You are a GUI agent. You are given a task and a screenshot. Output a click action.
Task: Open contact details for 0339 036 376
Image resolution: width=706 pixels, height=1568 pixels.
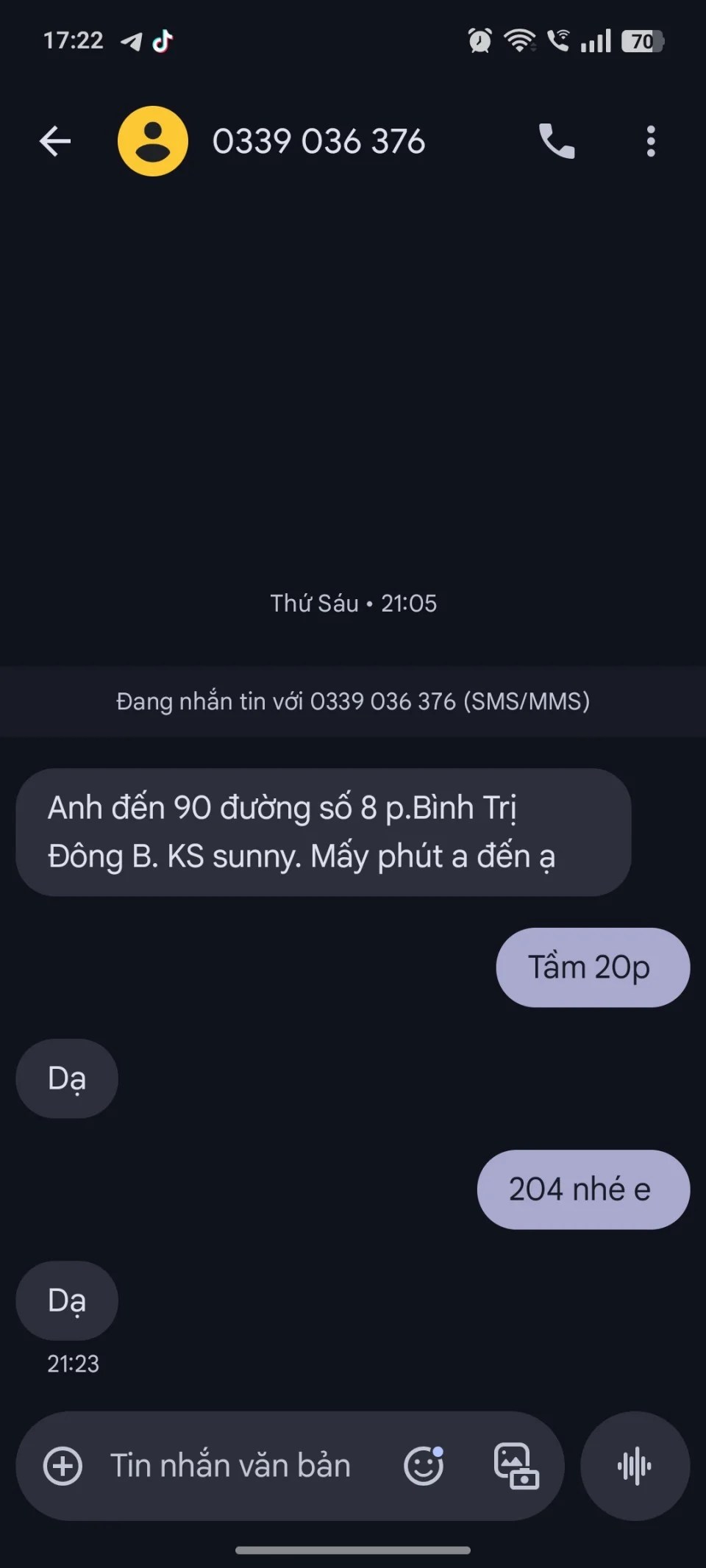click(x=318, y=141)
